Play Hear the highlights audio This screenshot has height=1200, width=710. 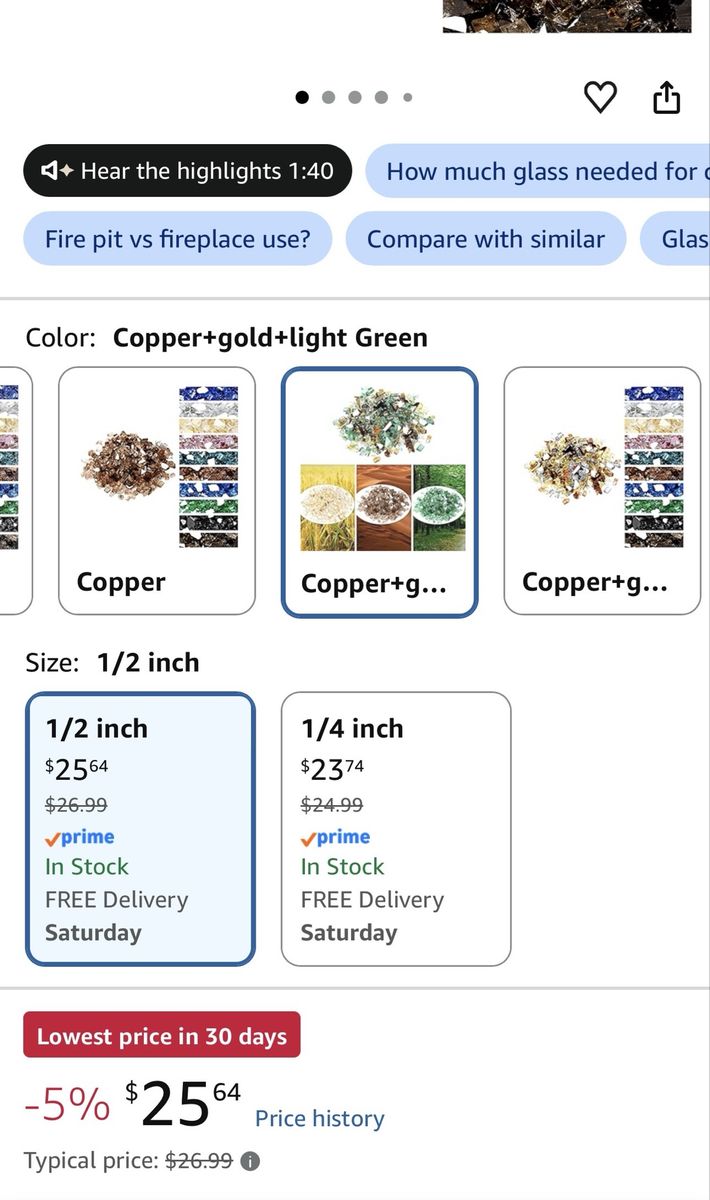tap(188, 171)
